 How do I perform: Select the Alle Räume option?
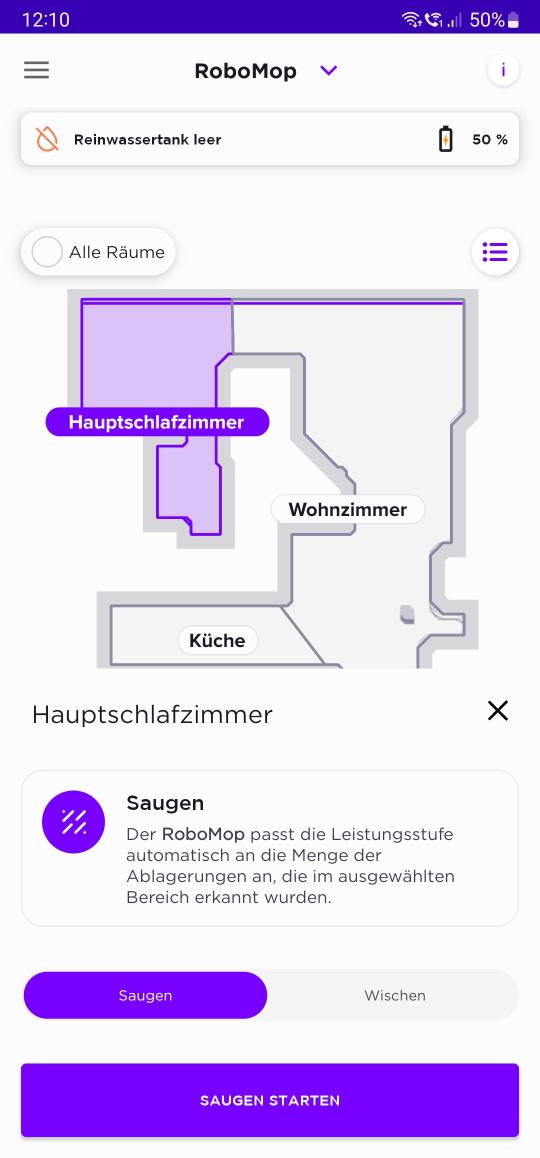[x=98, y=252]
